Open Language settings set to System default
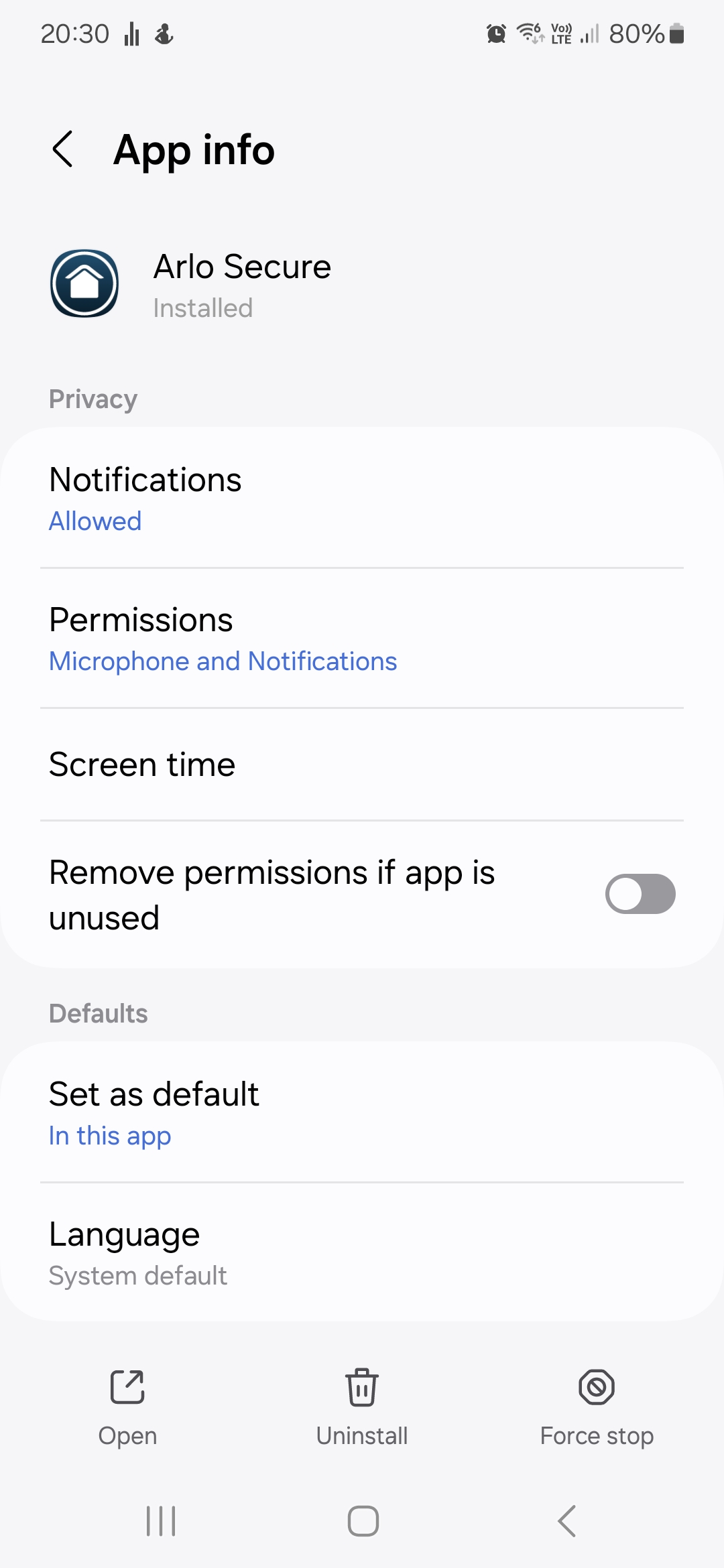724x1568 pixels. click(x=124, y=1235)
